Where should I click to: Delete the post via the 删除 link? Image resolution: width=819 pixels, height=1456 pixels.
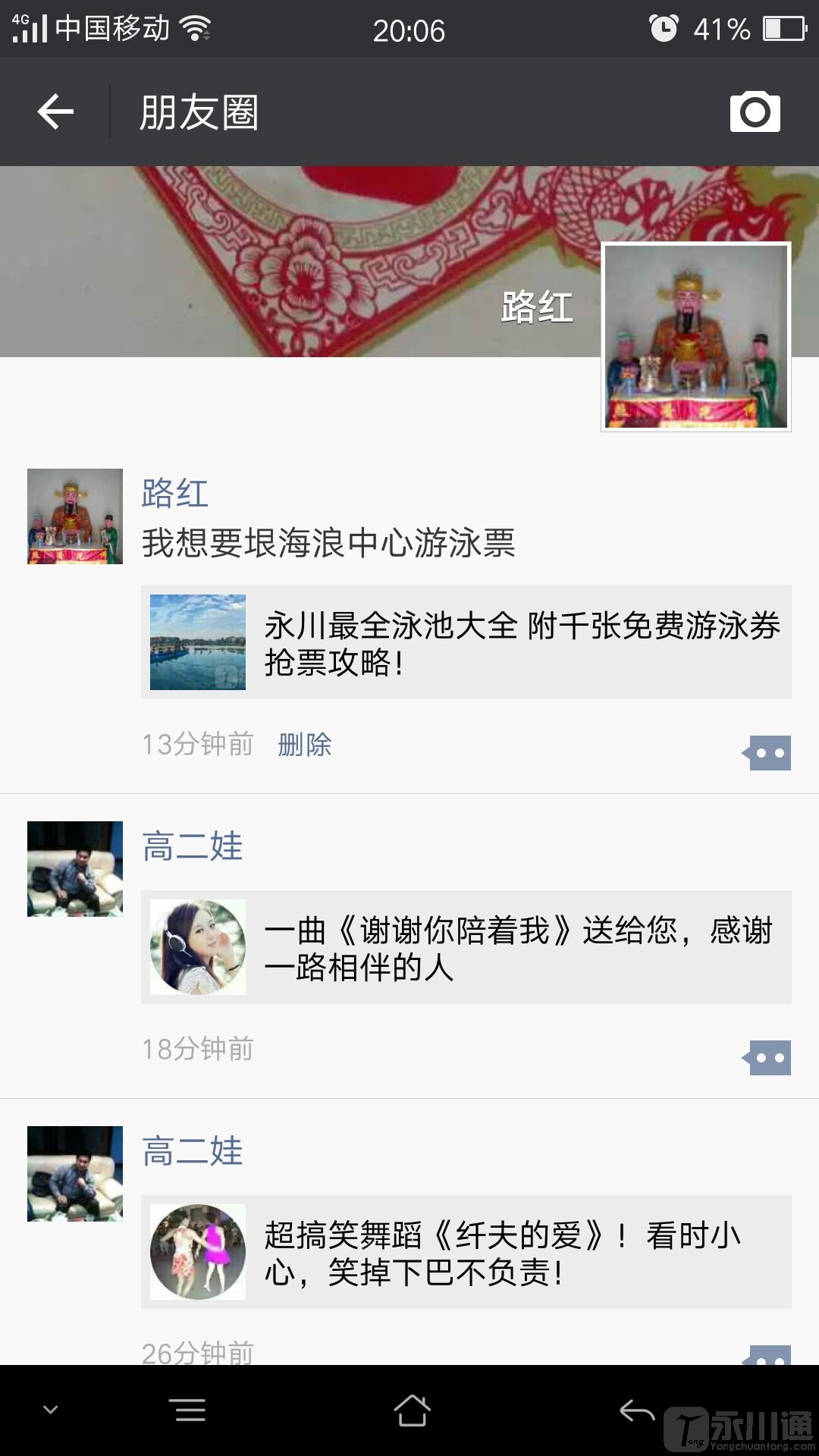coord(305,745)
